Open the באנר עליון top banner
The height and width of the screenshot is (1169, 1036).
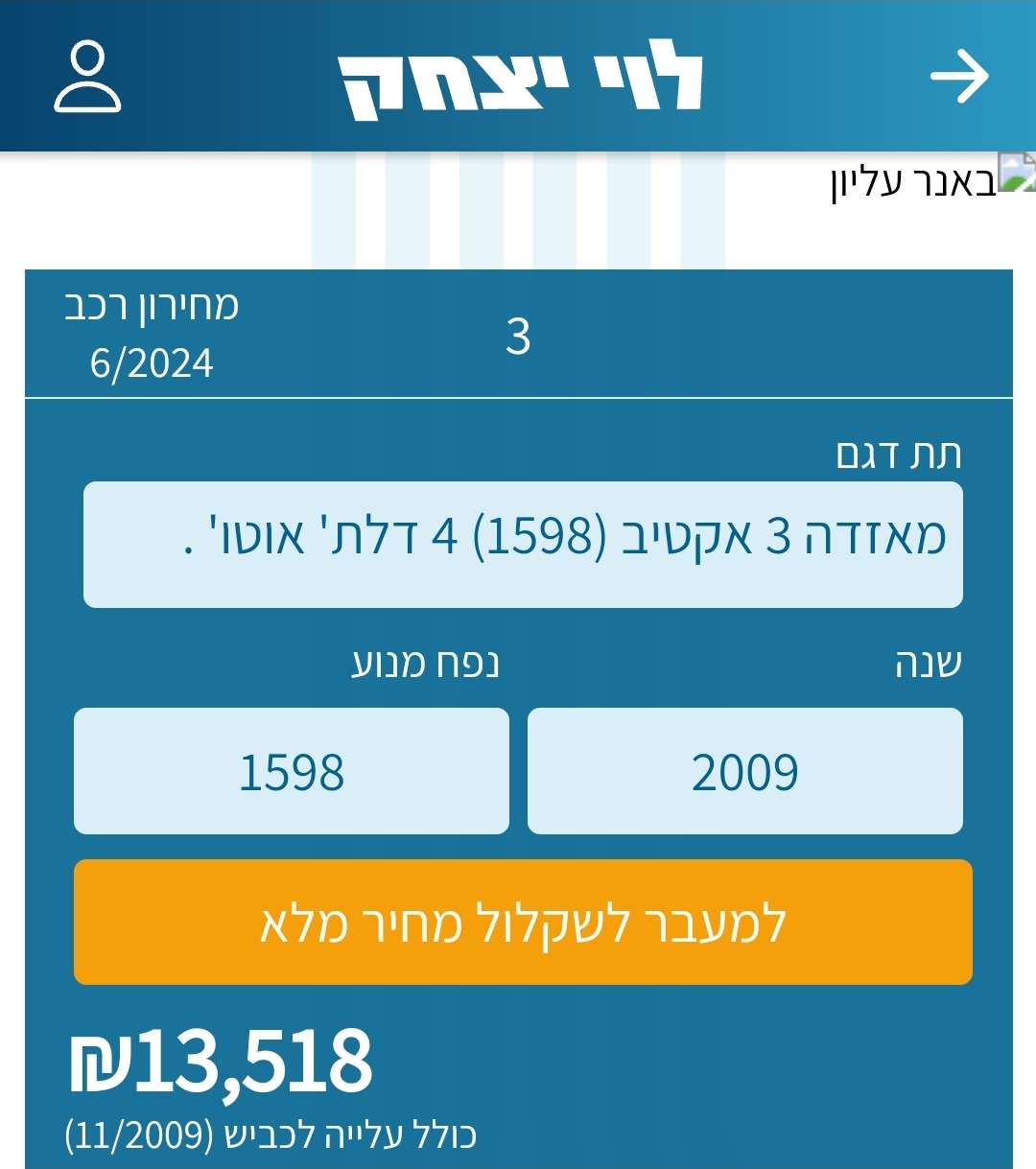coord(930,179)
